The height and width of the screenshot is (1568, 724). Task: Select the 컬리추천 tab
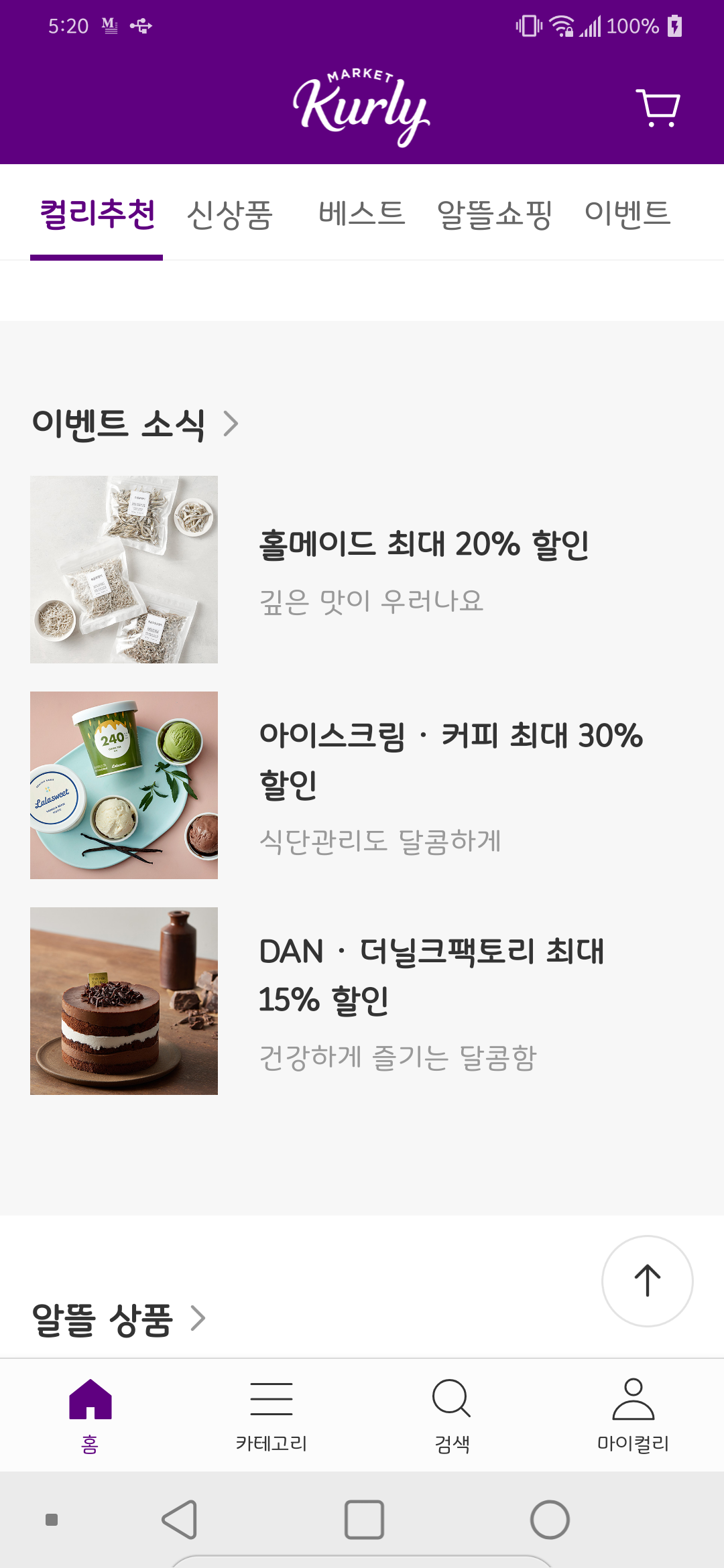coord(97,215)
